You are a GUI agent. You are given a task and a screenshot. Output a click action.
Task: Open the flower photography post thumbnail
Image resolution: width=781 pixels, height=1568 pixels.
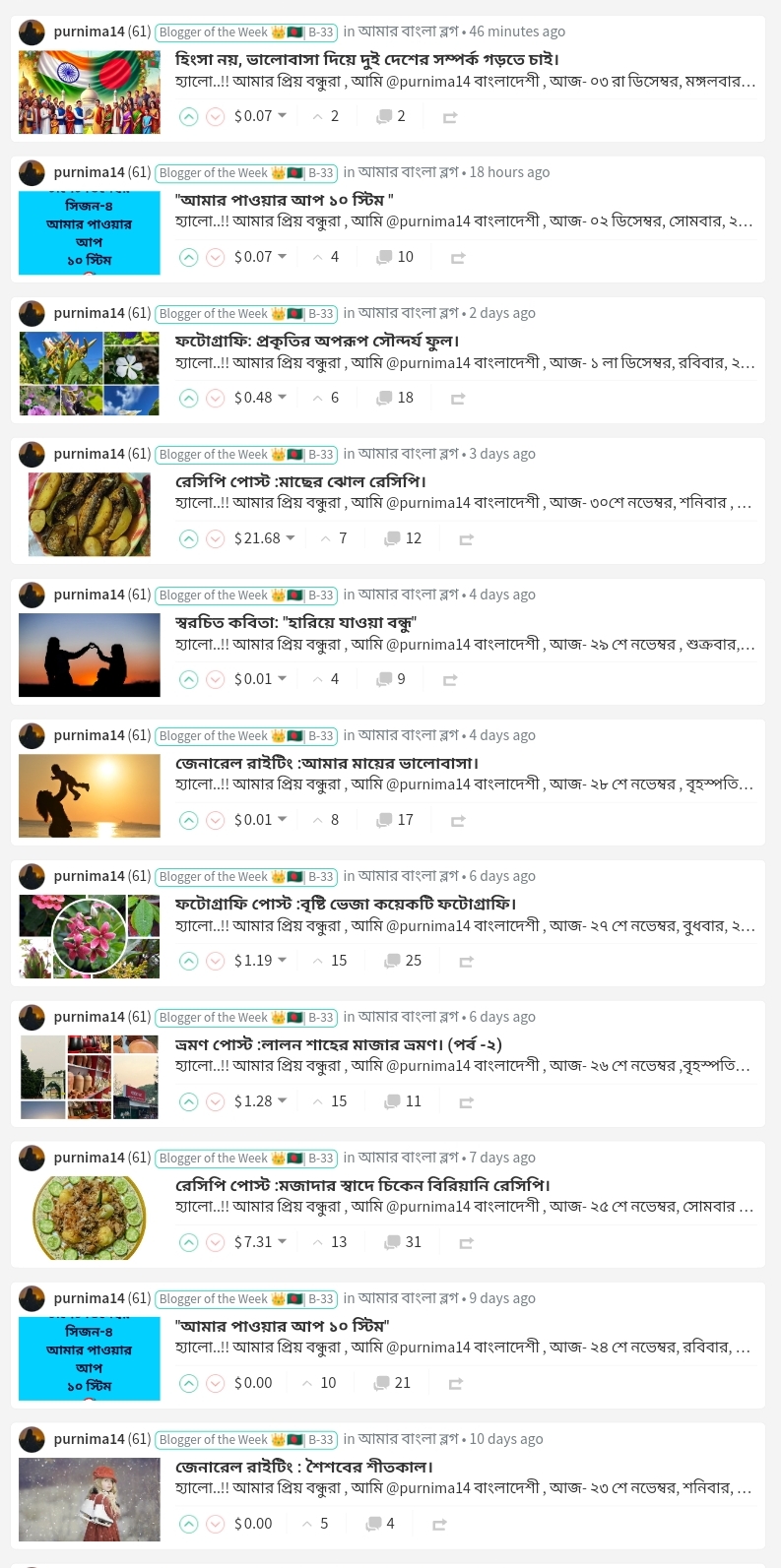pos(89,373)
